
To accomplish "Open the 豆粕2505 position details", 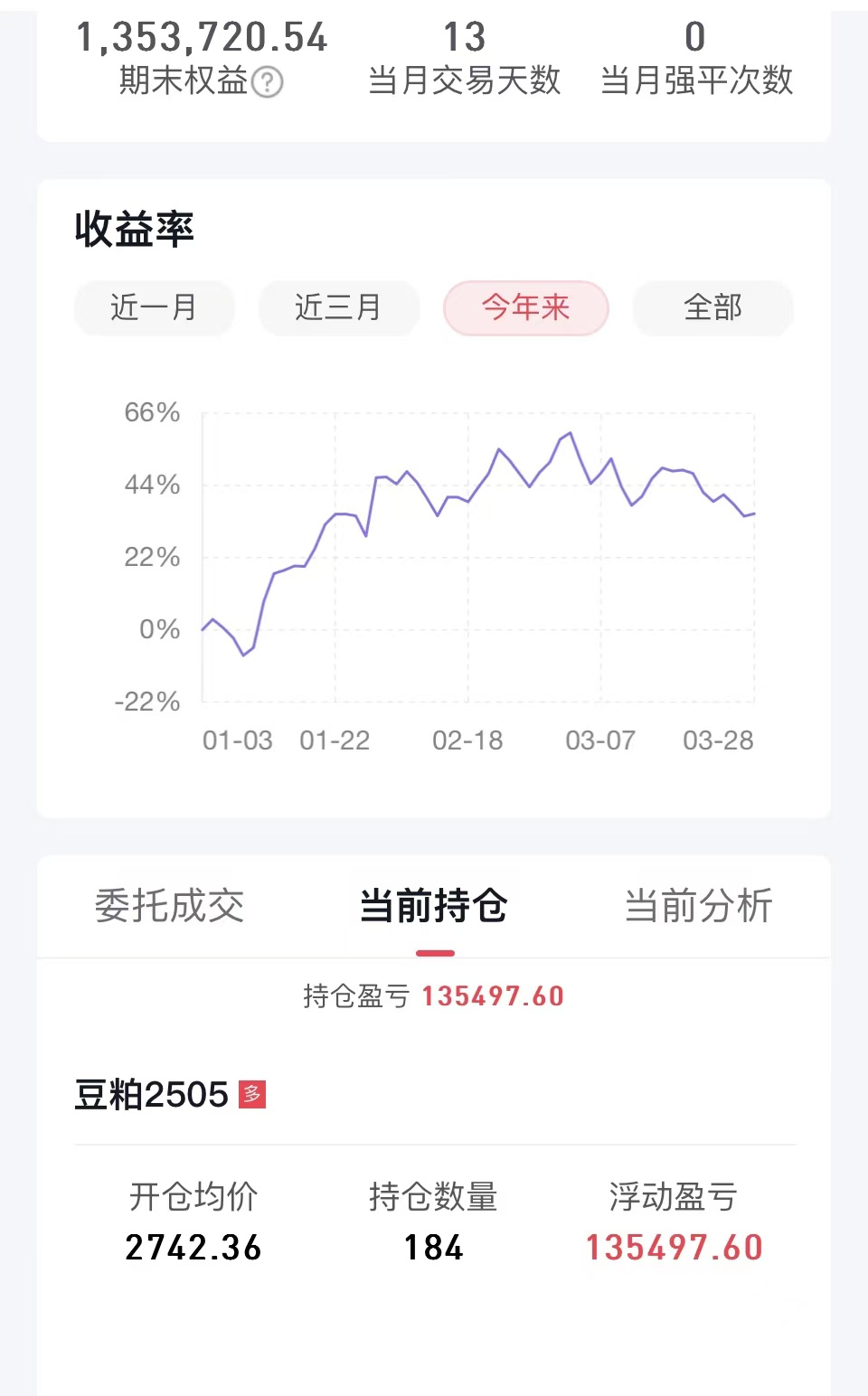I will click(152, 1095).
